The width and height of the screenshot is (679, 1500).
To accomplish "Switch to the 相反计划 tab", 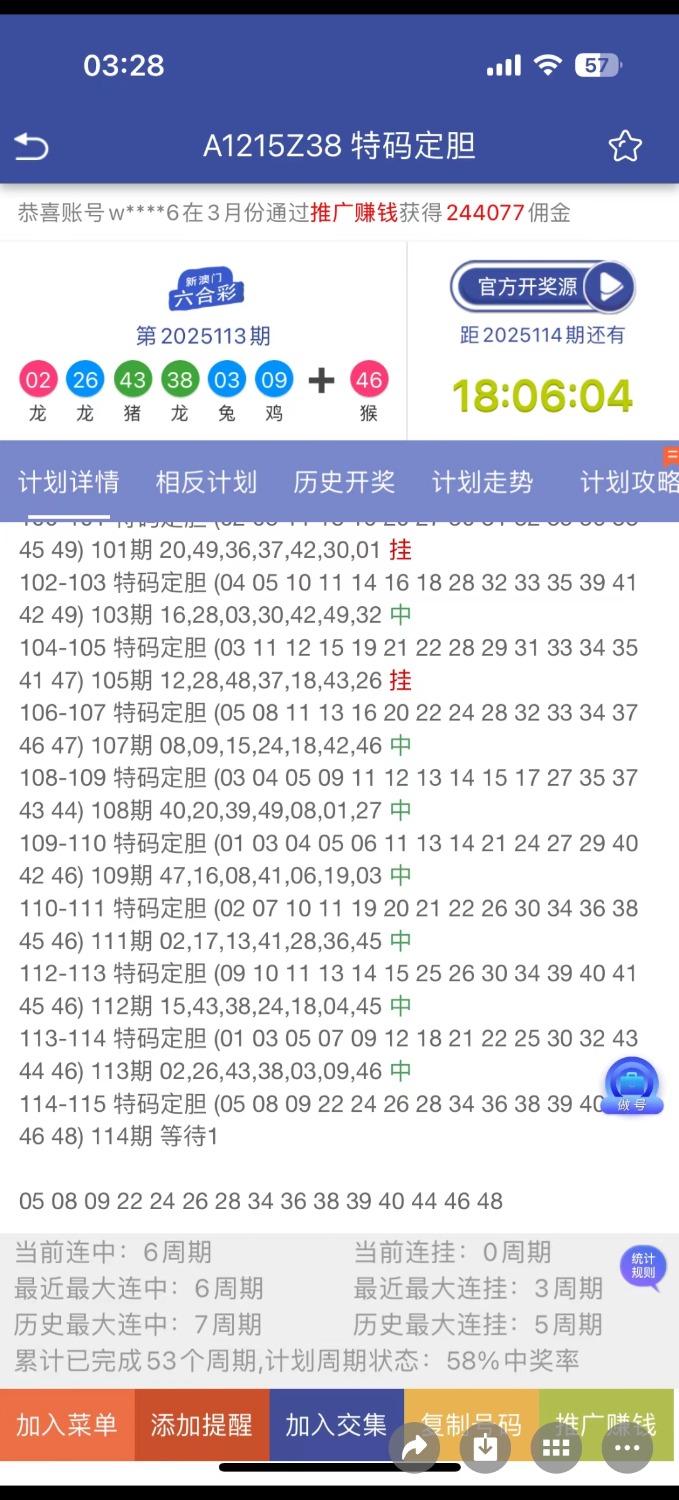I will [x=206, y=482].
